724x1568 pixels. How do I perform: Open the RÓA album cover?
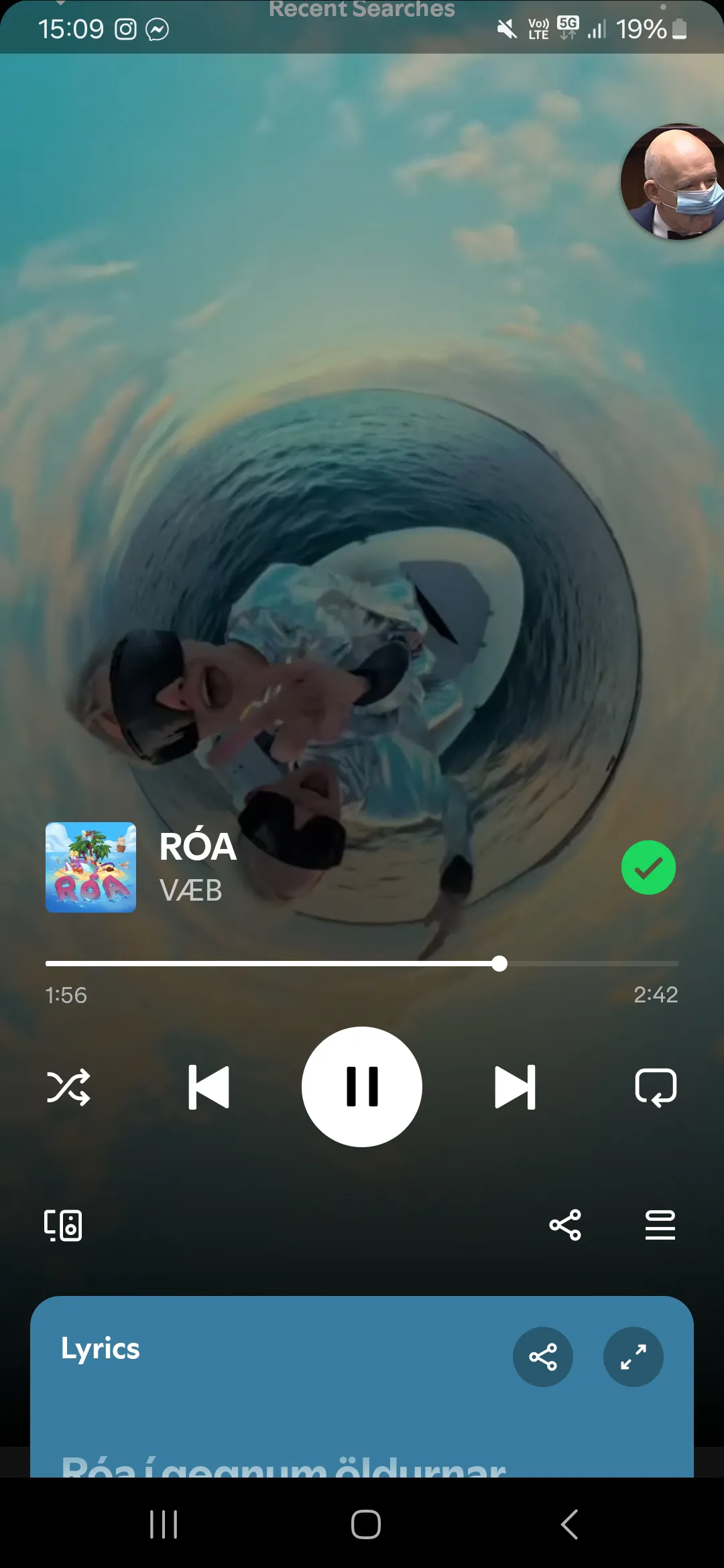coord(90,867)
